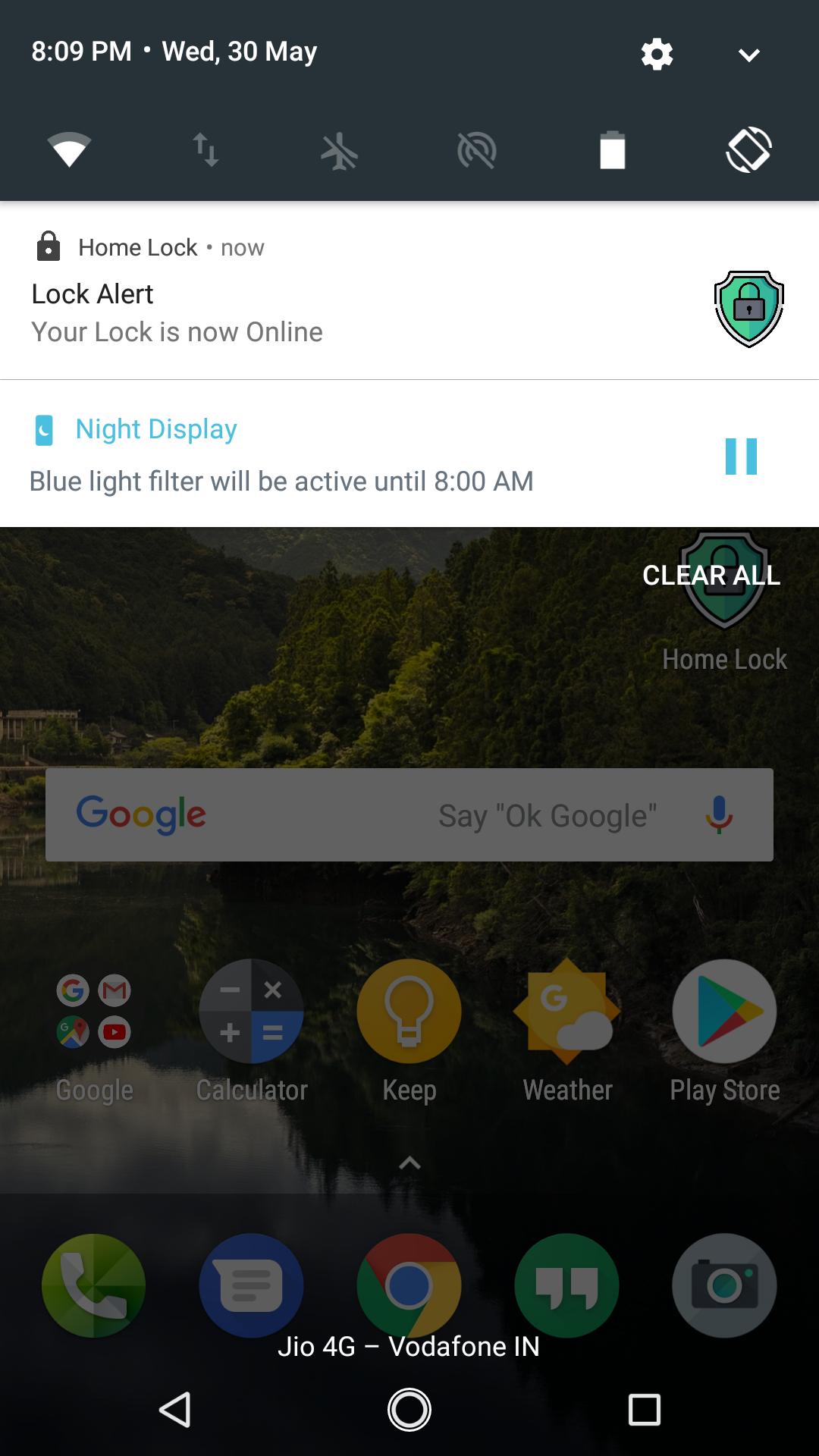Go back with the navigation bar
This screenshot has height=1456, width=819.
tap(175, 1410)
